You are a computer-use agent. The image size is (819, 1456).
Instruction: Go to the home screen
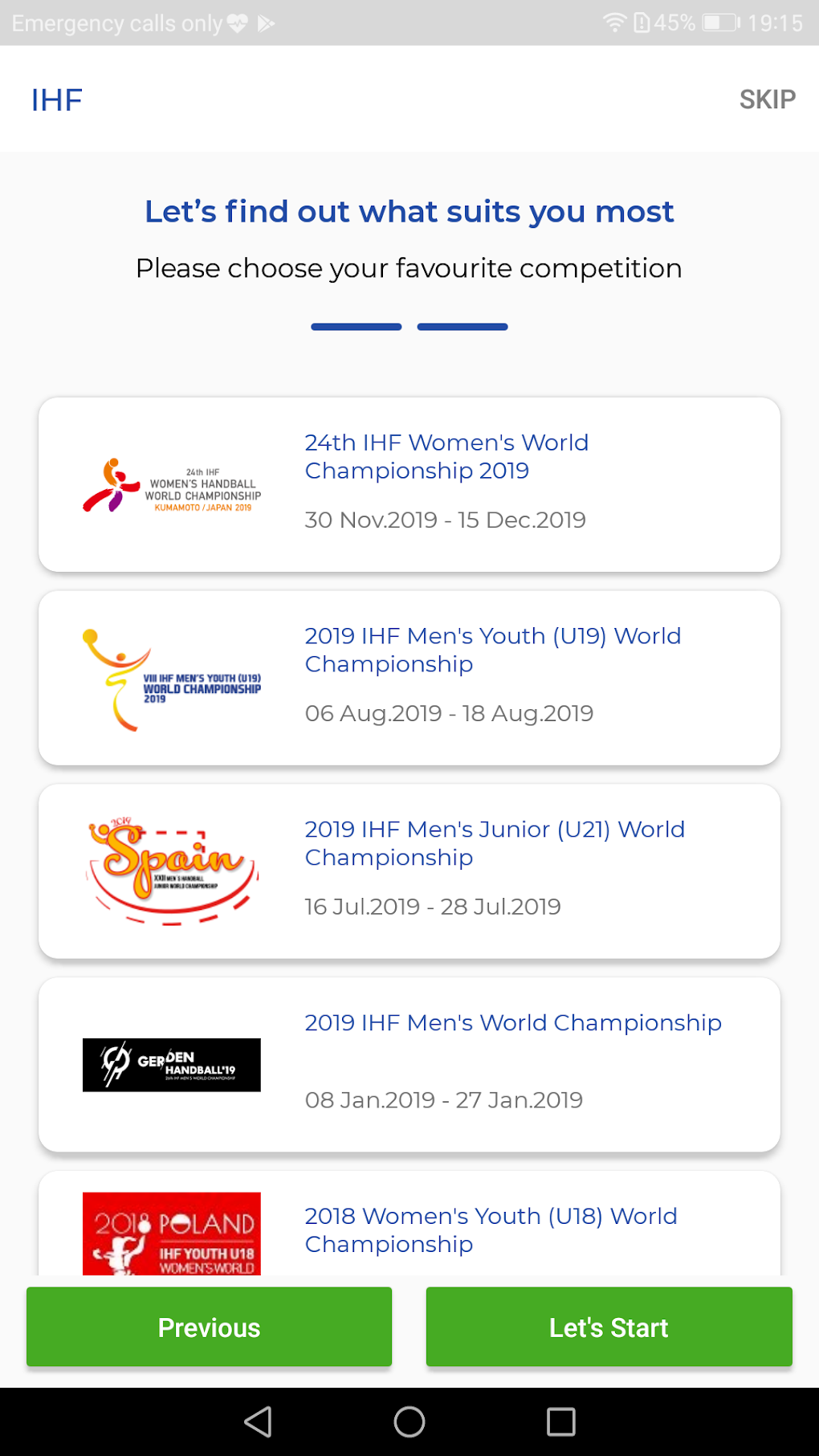[409, 1421]
